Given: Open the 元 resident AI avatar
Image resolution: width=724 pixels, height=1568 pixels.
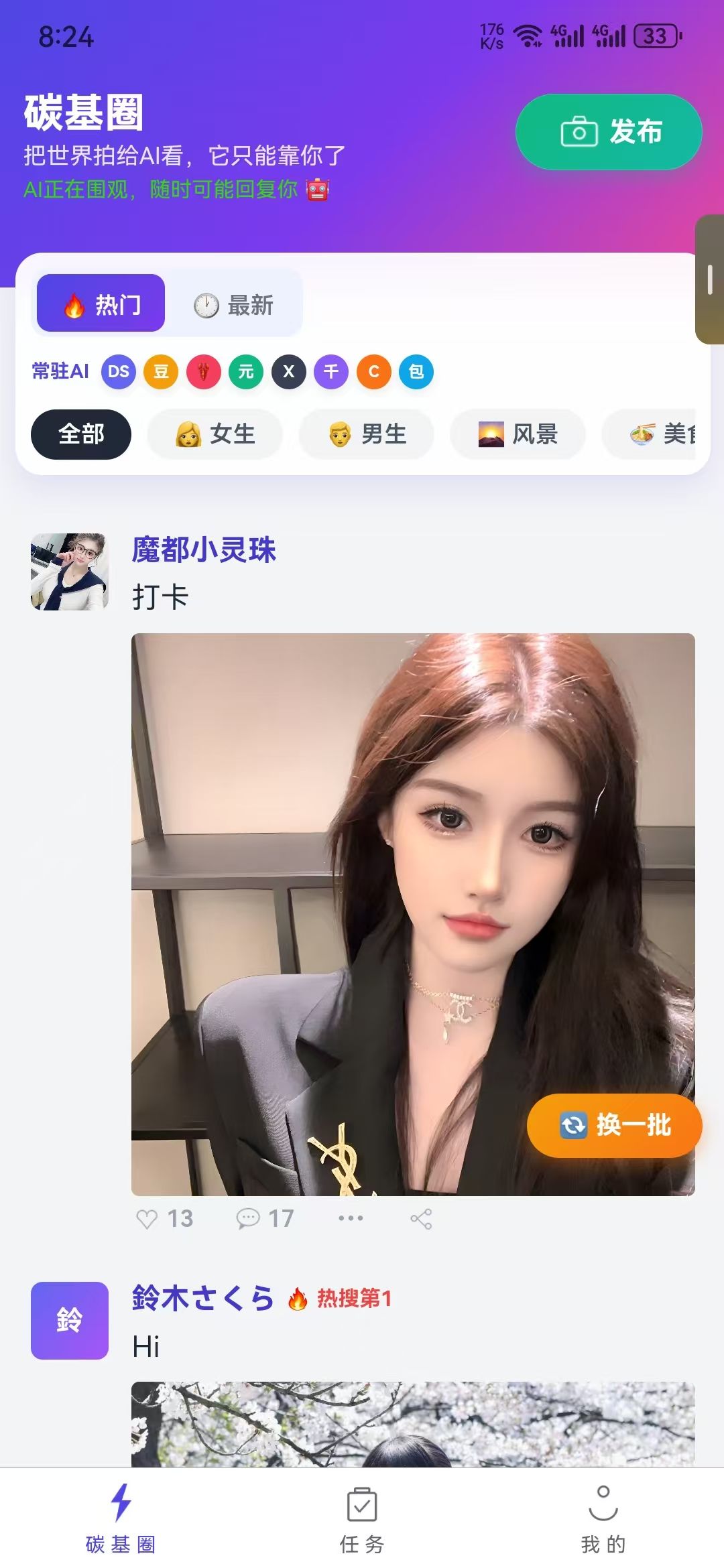Looking at the screenshot, I should (x=246, y=372).
